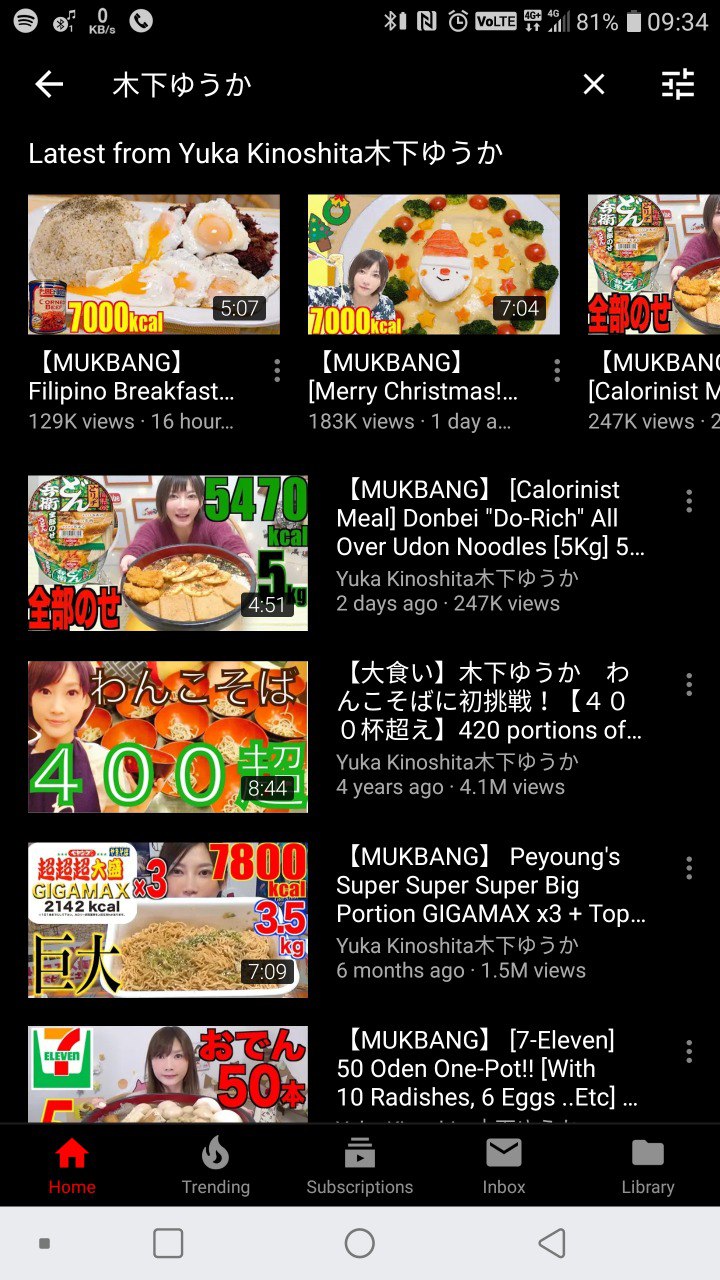Play the Peyoung's GIGAMAX x3 video
The height and width of the screenshot is (1280, 720).
tap(168, 920)
